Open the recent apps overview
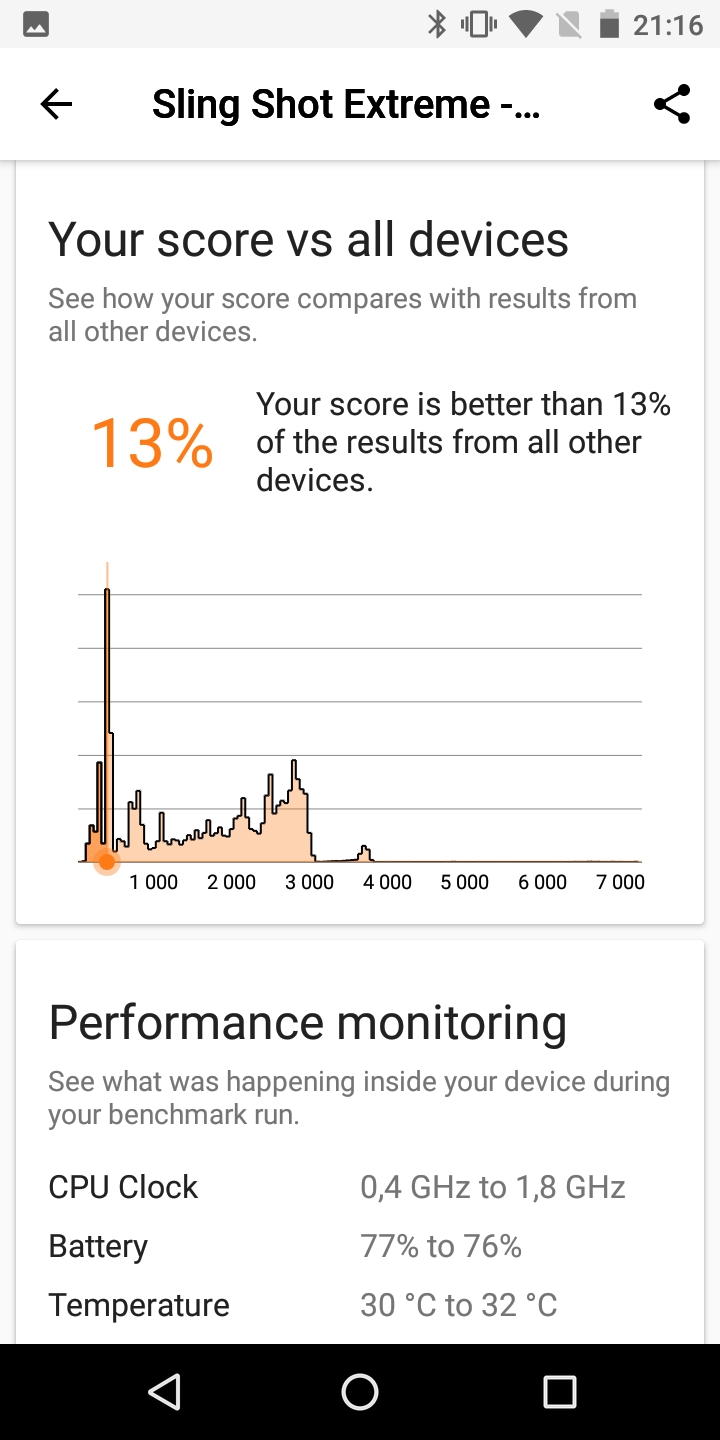720x1440 pixels. (559, 1391)
